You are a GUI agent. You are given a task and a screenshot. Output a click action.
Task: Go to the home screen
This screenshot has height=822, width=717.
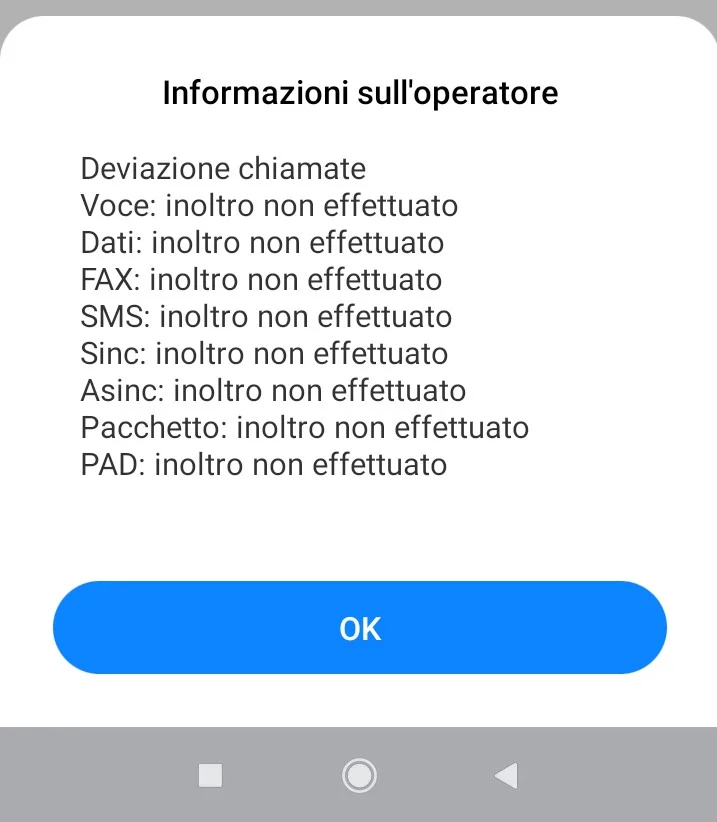point(359,775)
